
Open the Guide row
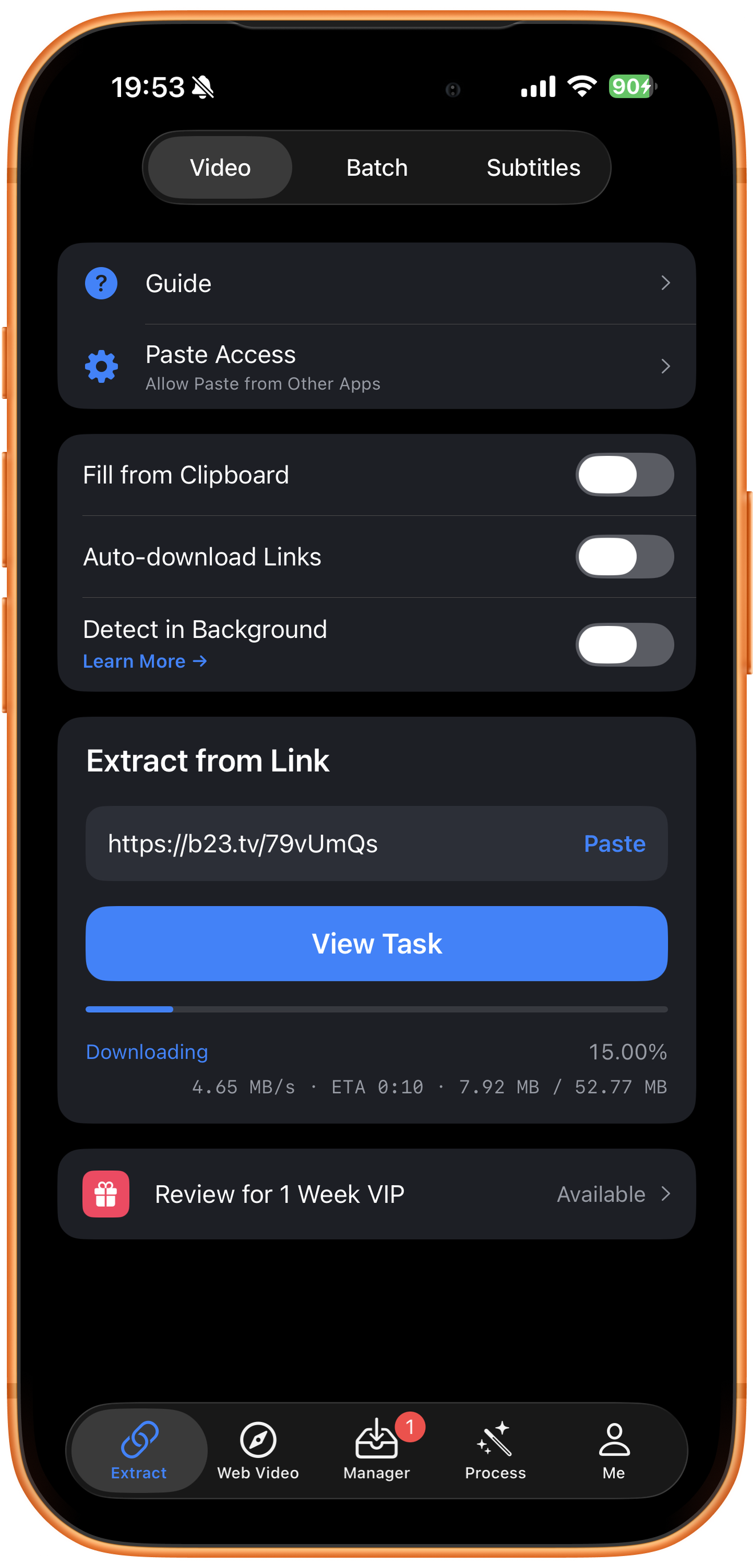click(377, 283)
